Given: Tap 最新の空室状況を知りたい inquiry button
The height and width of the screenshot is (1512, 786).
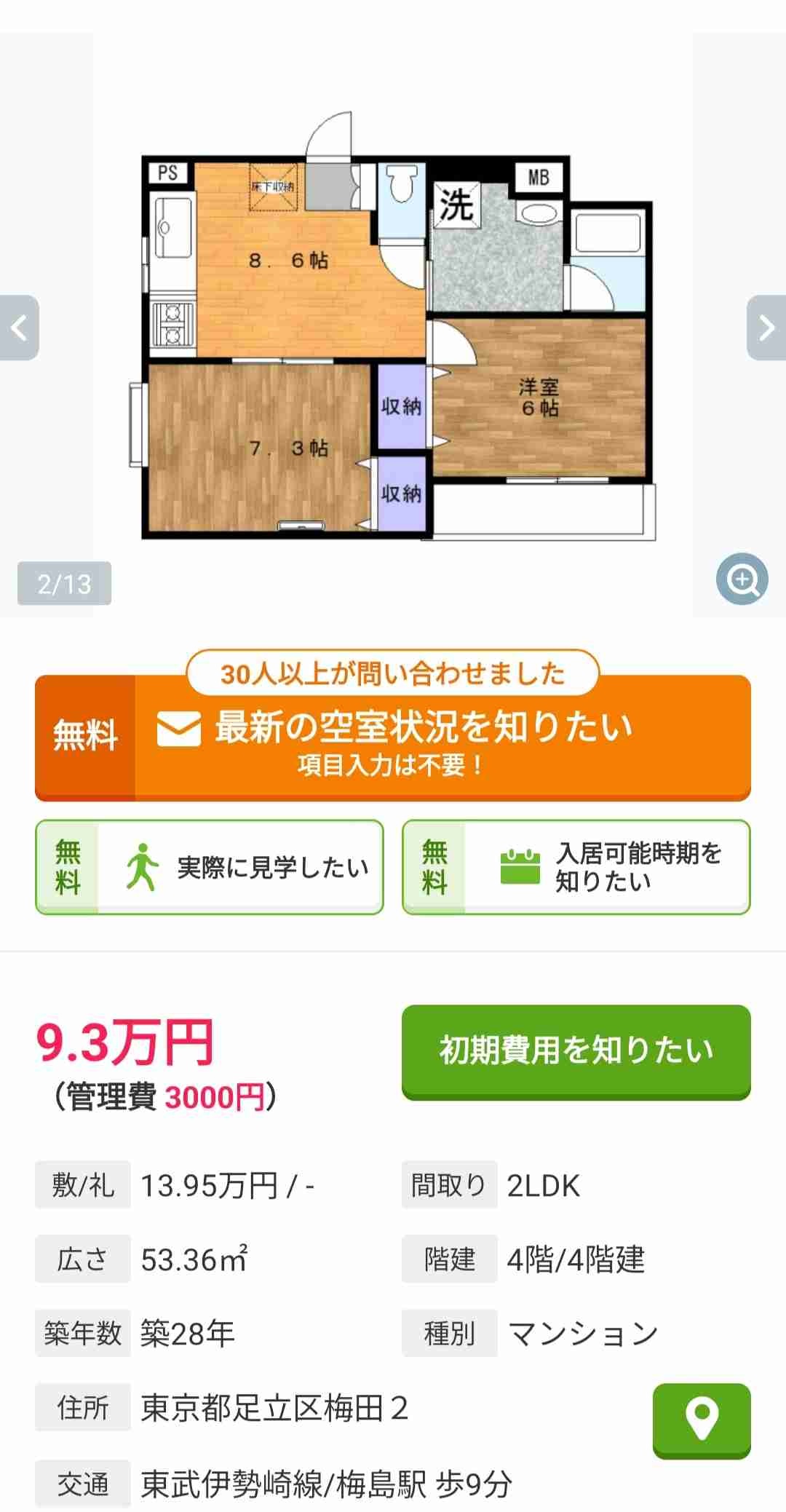Looking at the screenshot, I should click(393, 738).
